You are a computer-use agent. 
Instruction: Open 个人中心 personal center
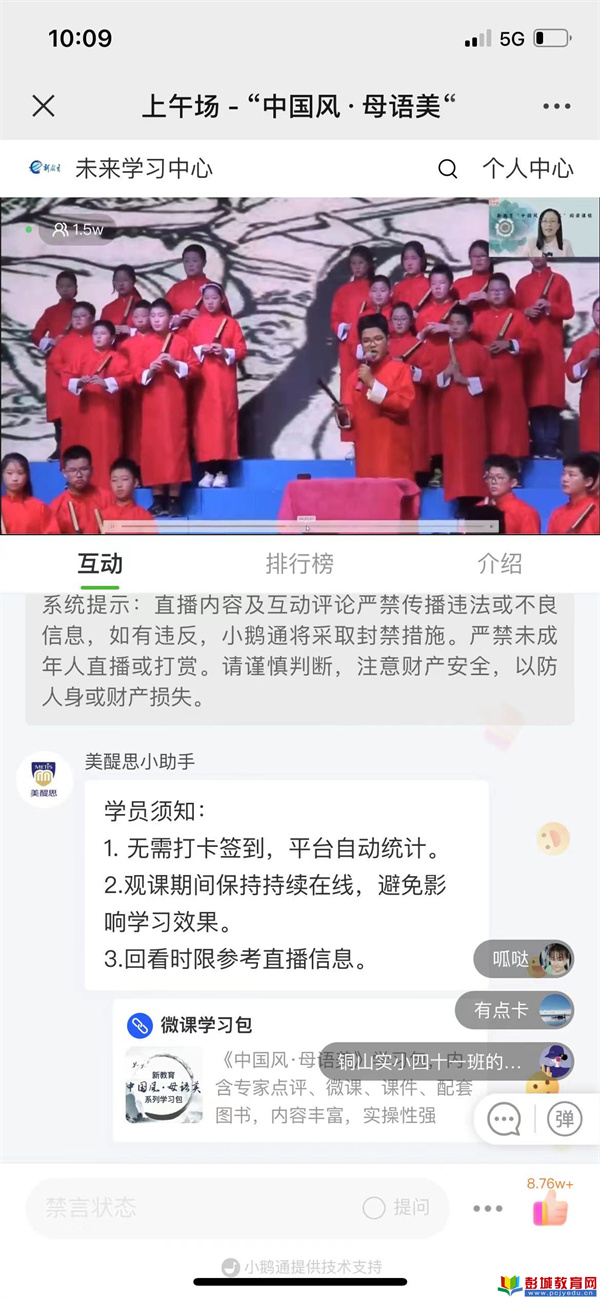tap(528, 168)
